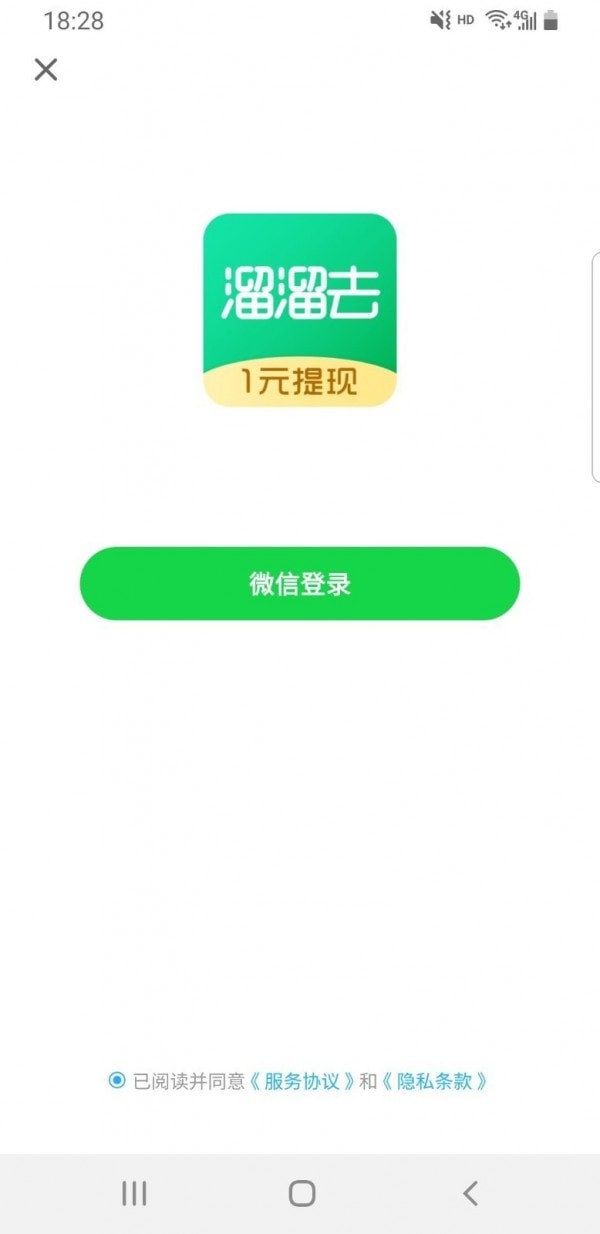
Task: Open the 服务协议 link
Action: tap(301, 1081)
